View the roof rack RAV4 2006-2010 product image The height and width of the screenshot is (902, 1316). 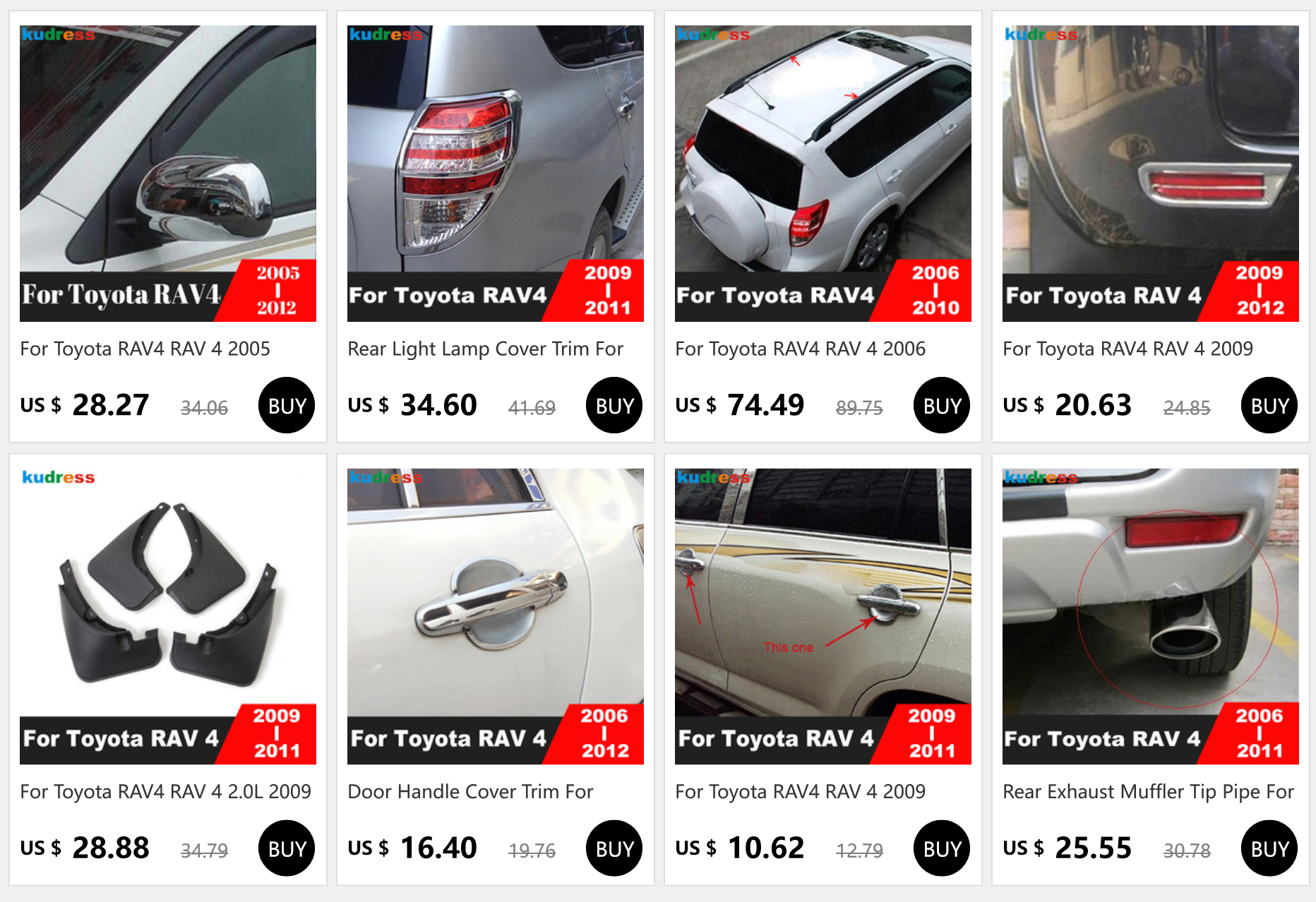pyautogui.click(x=823, y=174)
